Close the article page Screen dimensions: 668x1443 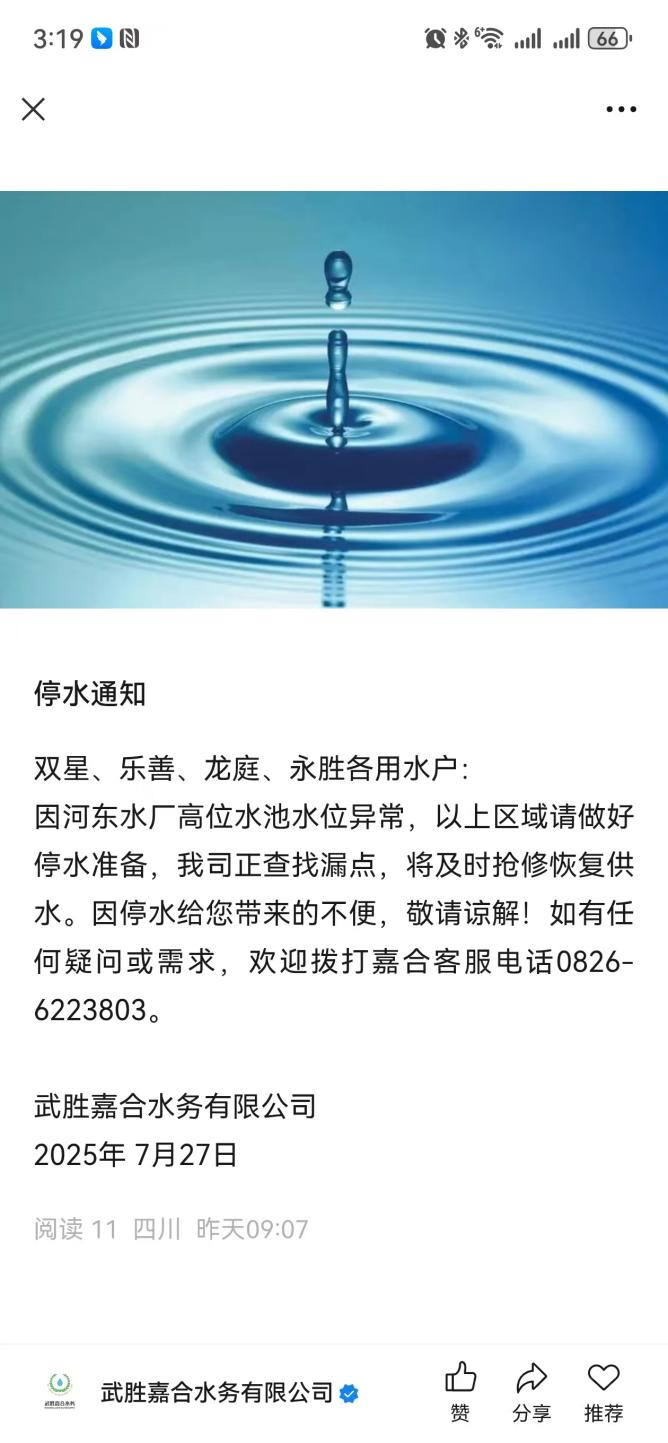tap(34, 109)
